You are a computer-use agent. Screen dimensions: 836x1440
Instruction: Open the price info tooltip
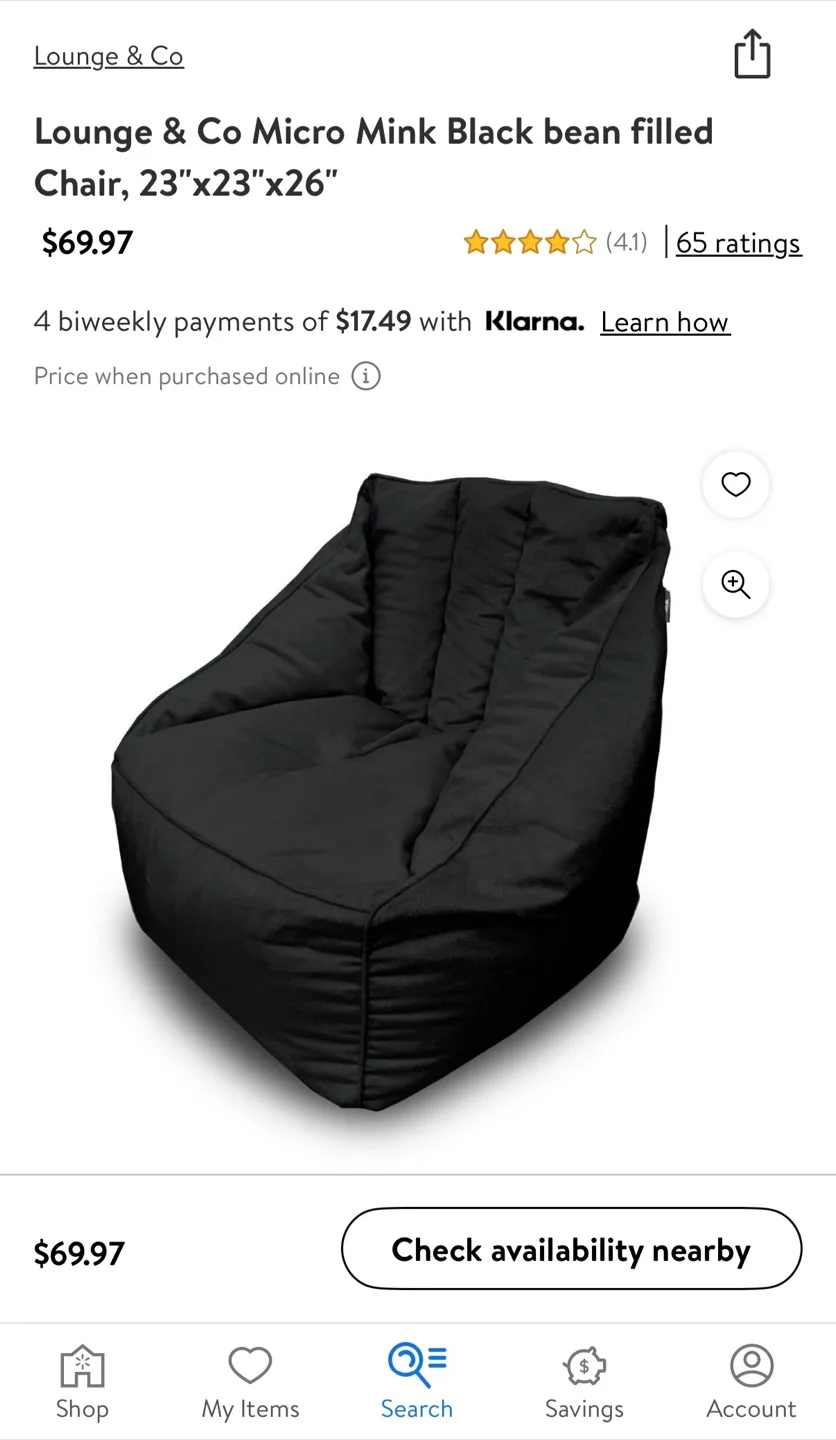[366, 376]
